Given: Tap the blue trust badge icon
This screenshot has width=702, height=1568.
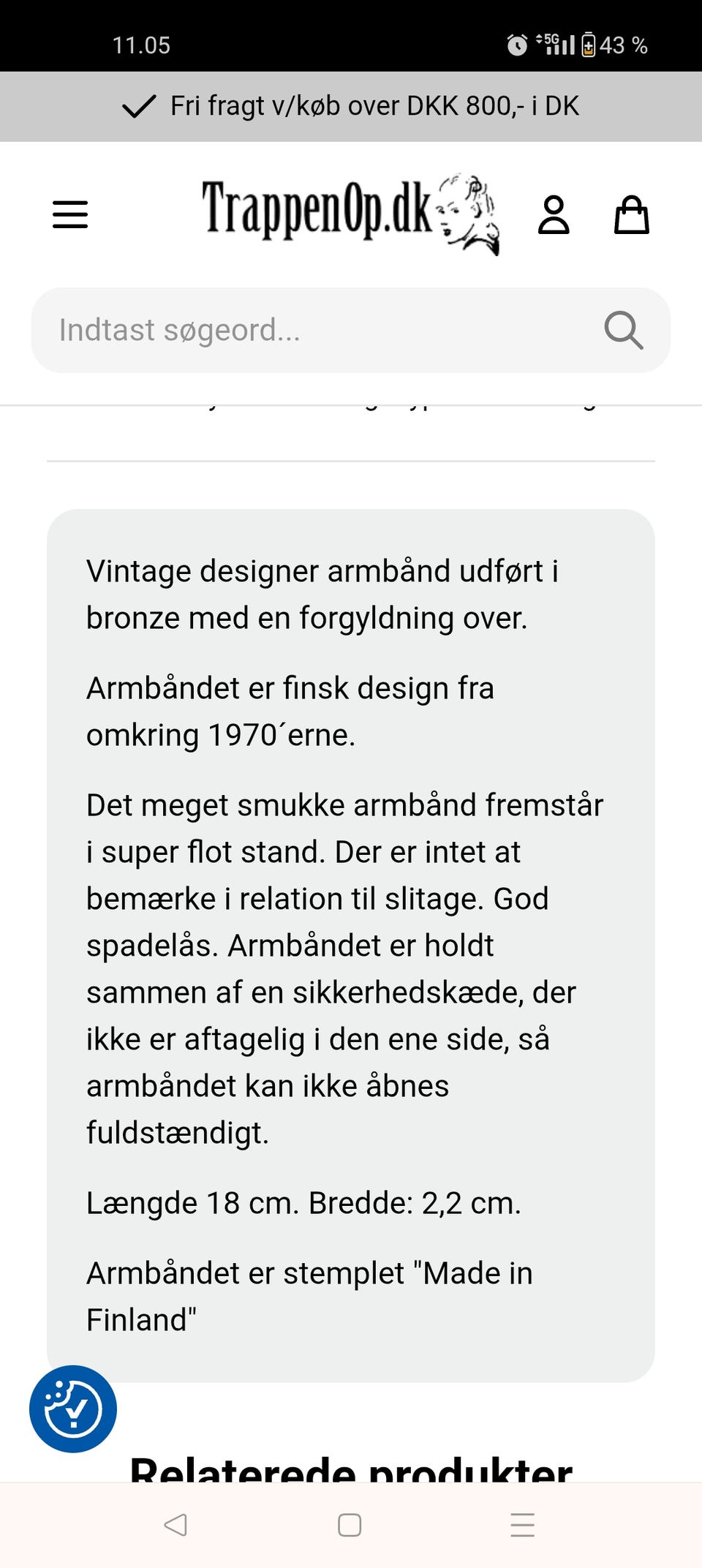Looking at the screenshot, I should [x=72, y=1409].
